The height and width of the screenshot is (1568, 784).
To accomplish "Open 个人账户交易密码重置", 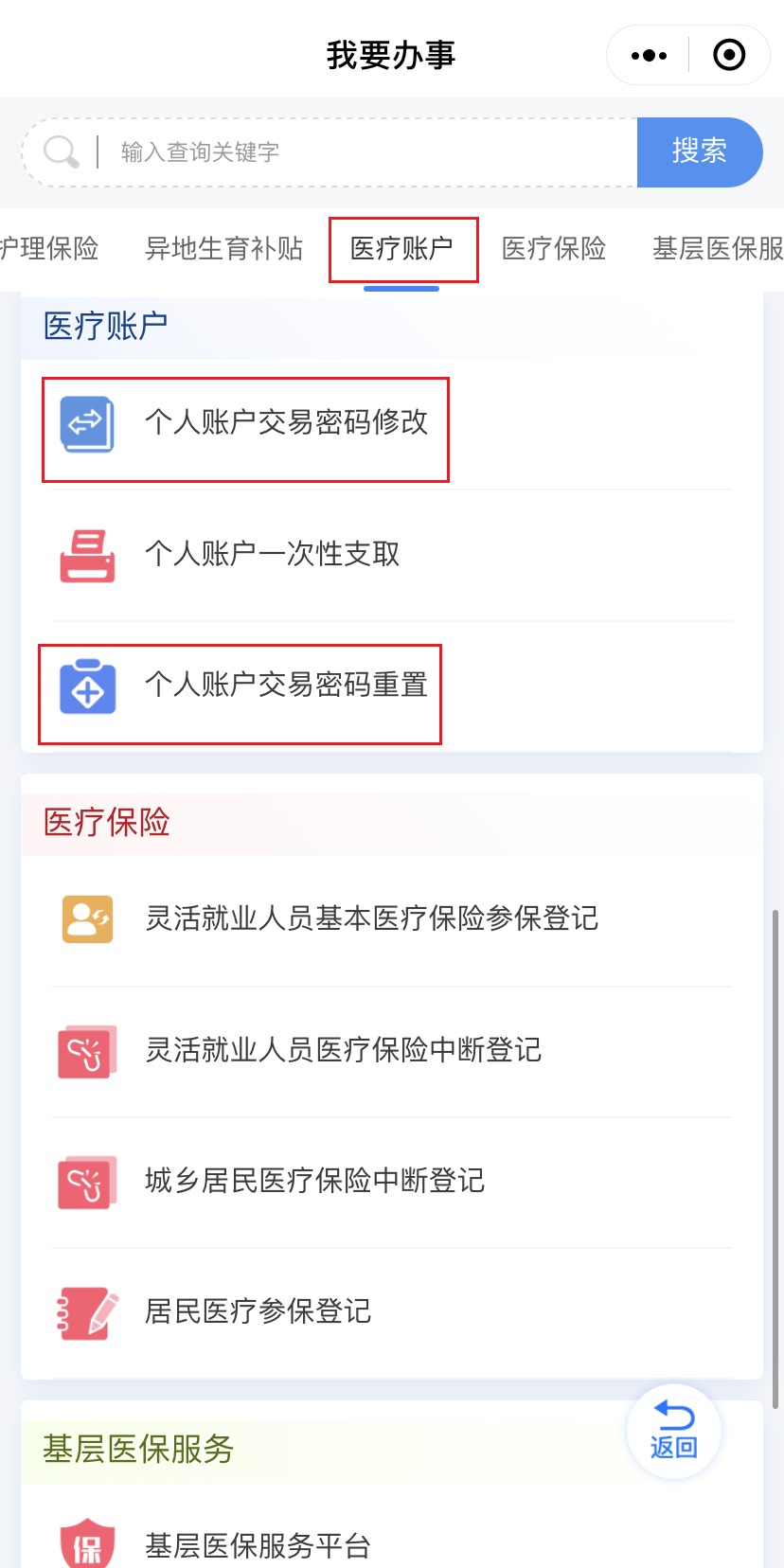I will tap(284, 686).
